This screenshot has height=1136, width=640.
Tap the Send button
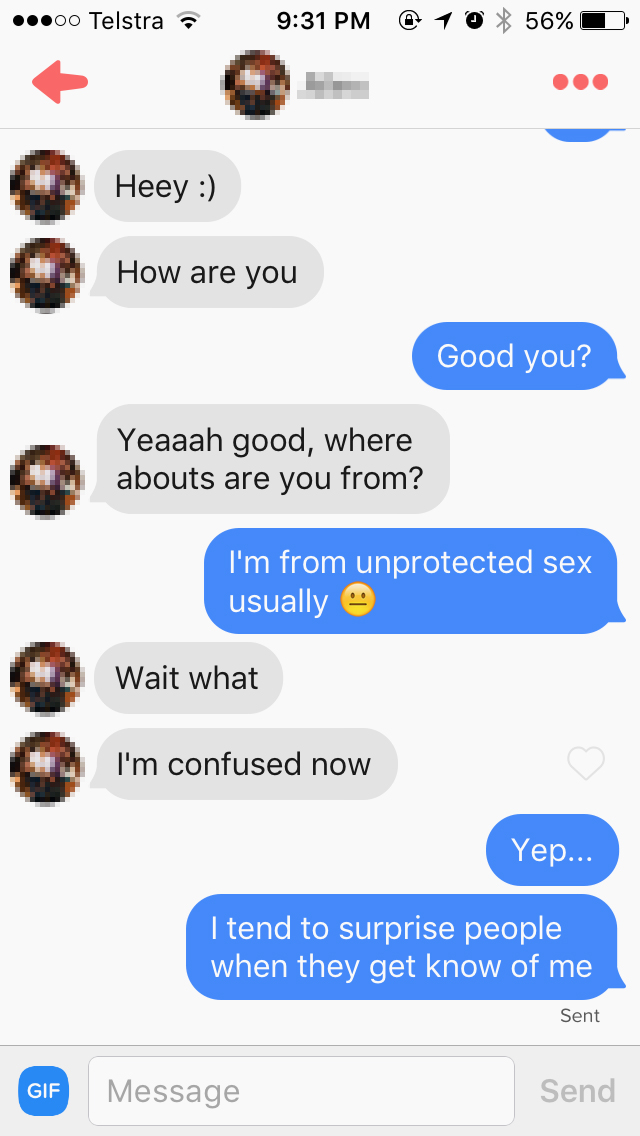click(577, 1090)
